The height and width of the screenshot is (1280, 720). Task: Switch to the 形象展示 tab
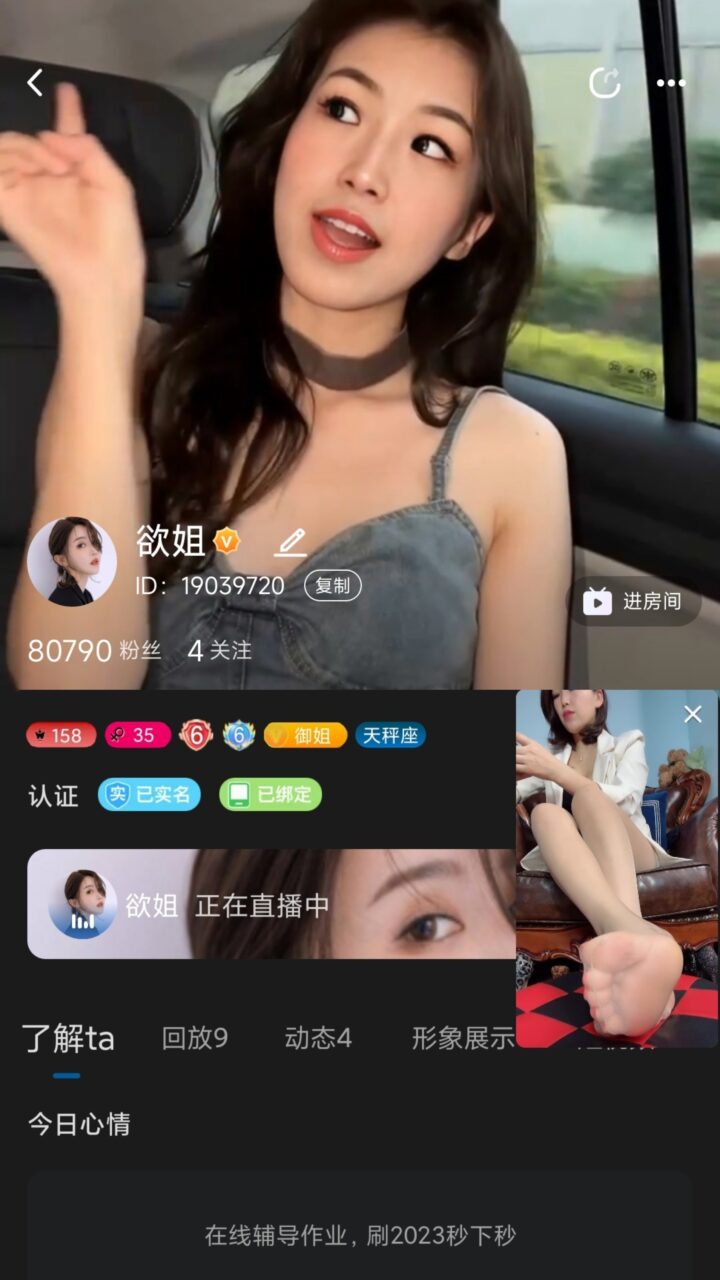tap(462, 1038)
